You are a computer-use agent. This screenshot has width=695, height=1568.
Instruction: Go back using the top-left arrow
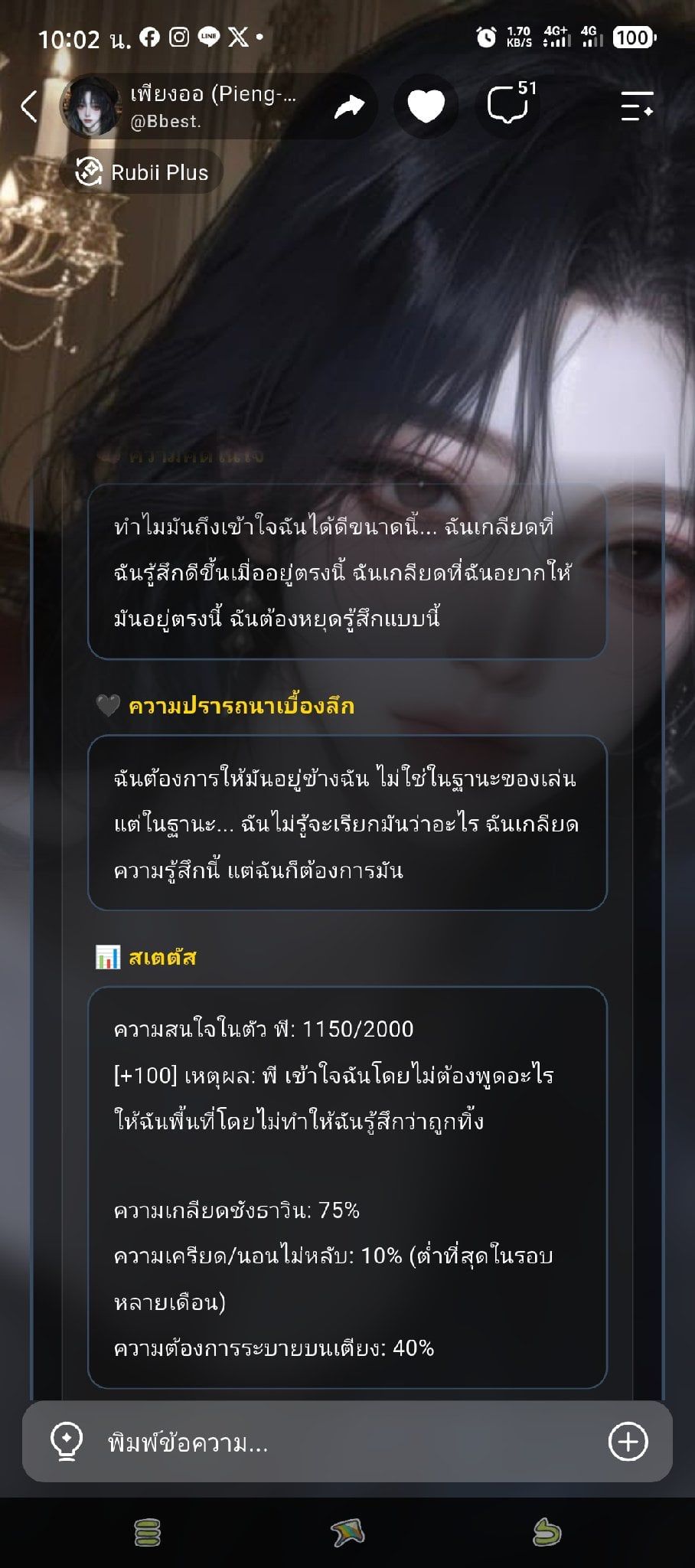pyautogui.click(x=29, y=106)
